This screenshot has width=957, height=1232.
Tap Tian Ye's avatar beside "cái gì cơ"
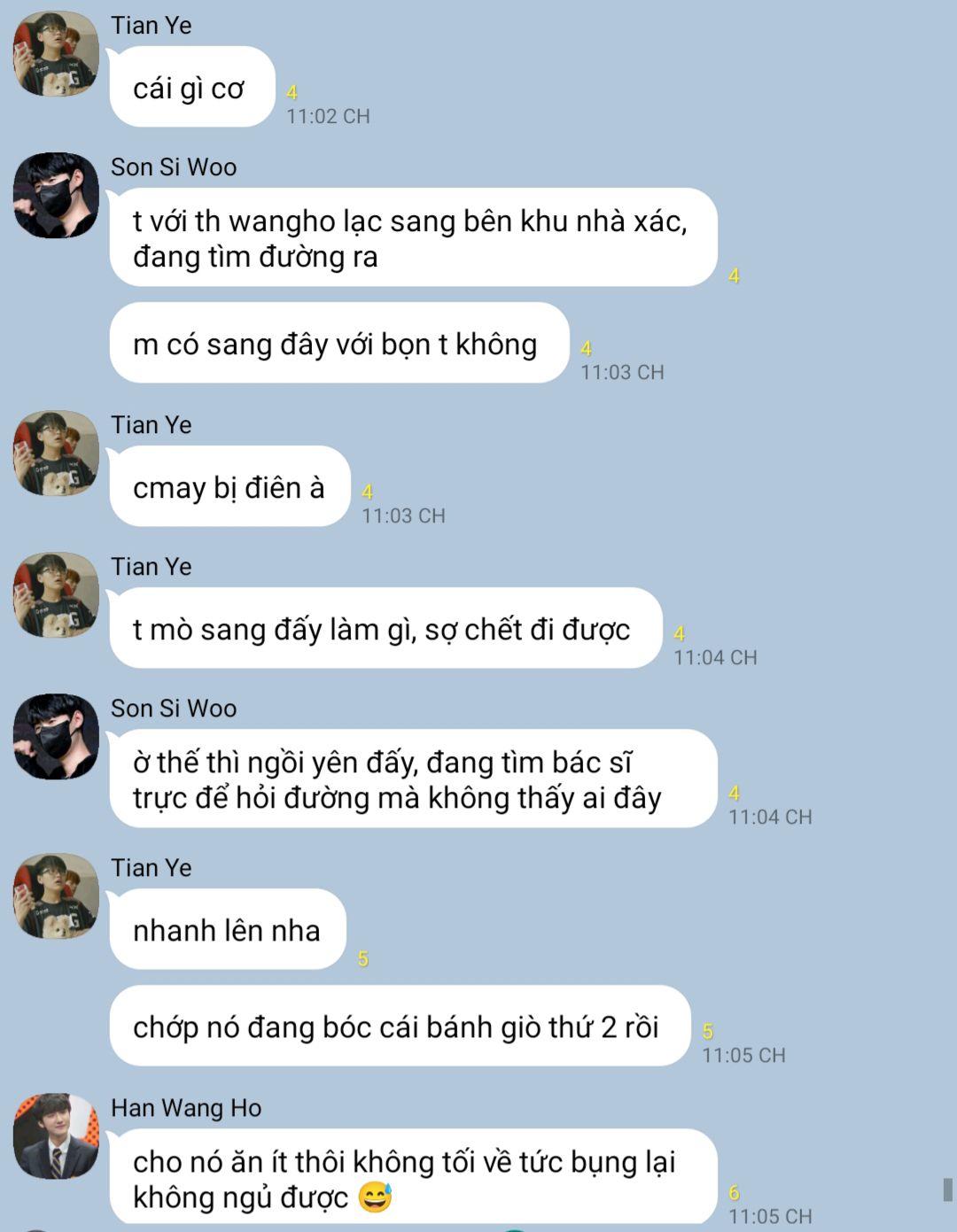pyautogui.click(x=56, y=54)
